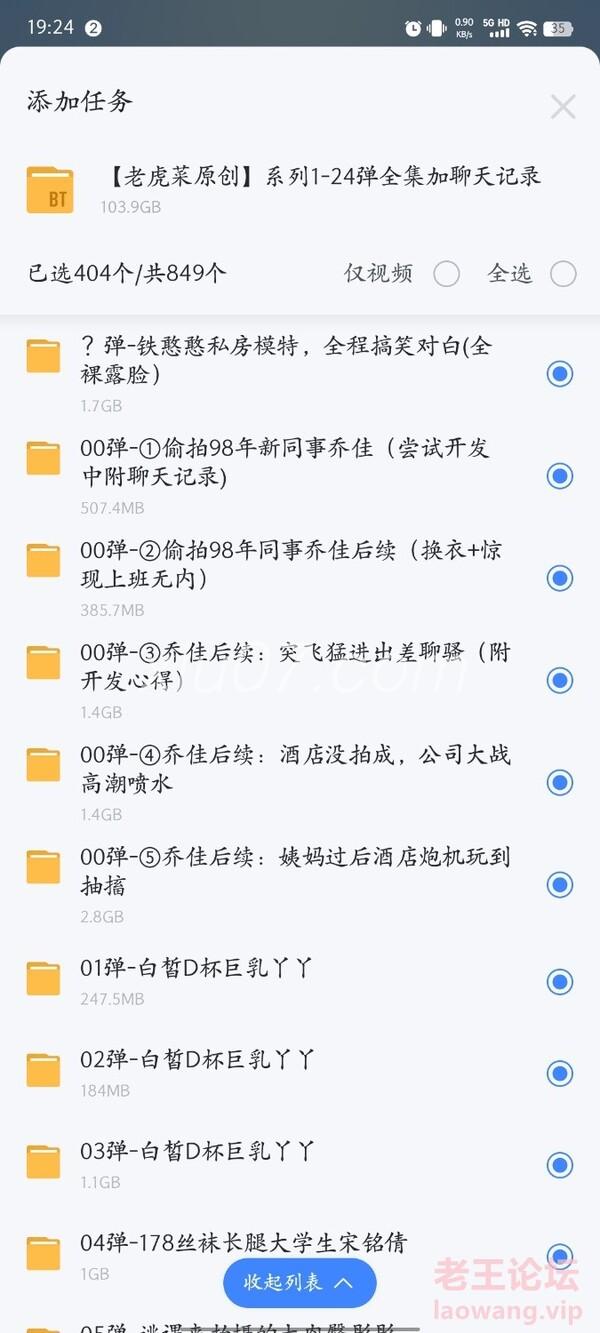Toggle the 全选 option
The width and height of the screenshot is (600, 1333).
point(563,274)
